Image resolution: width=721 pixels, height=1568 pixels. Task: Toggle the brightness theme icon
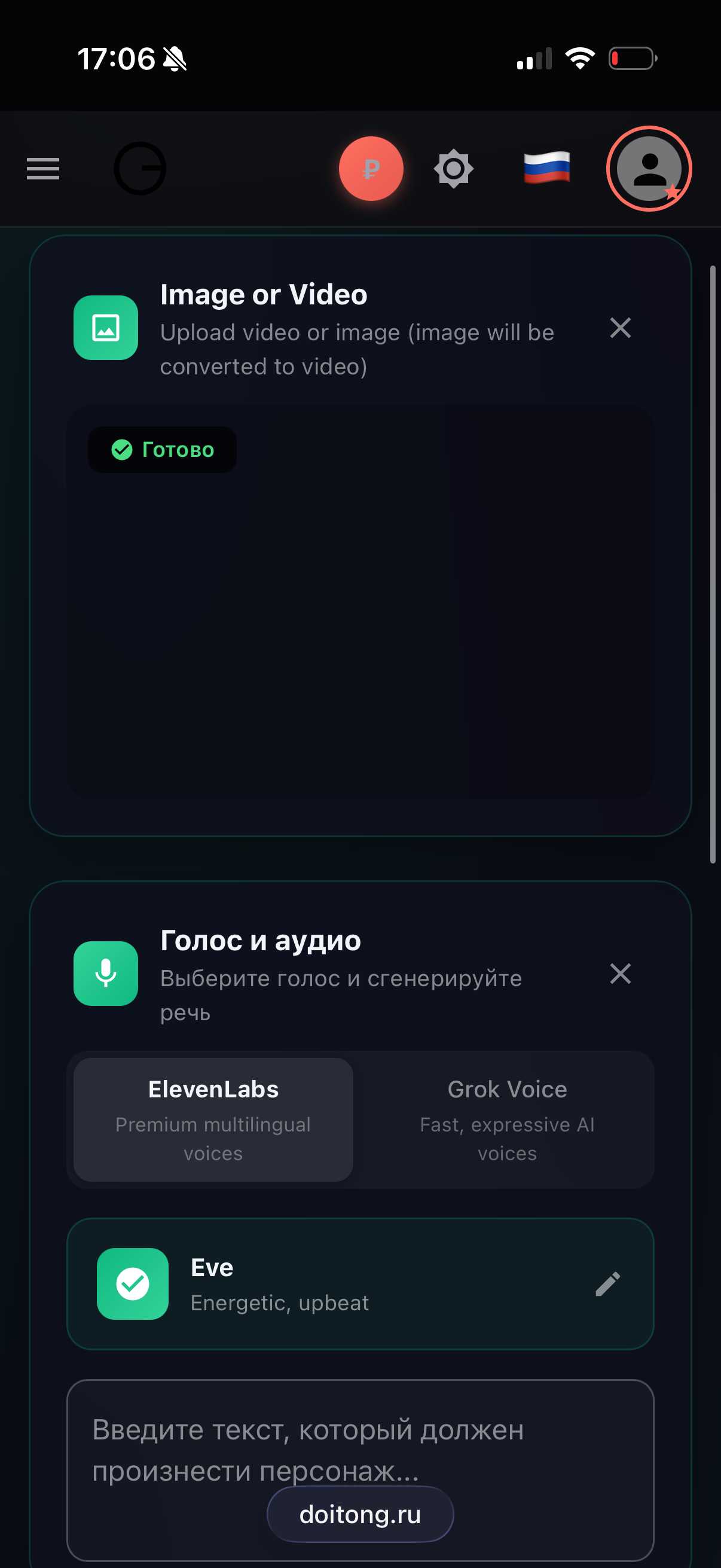(x=453, y=169)
